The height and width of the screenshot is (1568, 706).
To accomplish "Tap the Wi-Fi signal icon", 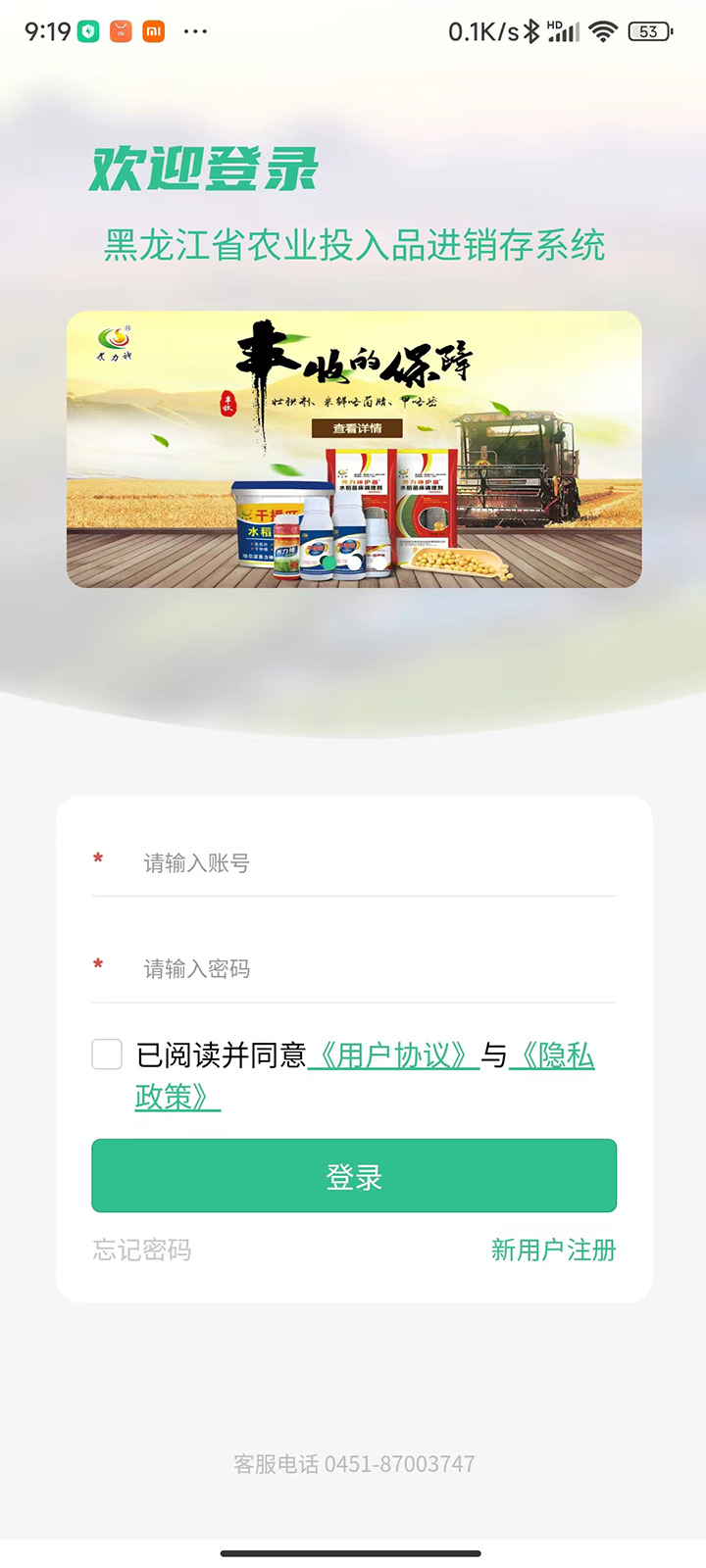I will click(x=604, y=30).
